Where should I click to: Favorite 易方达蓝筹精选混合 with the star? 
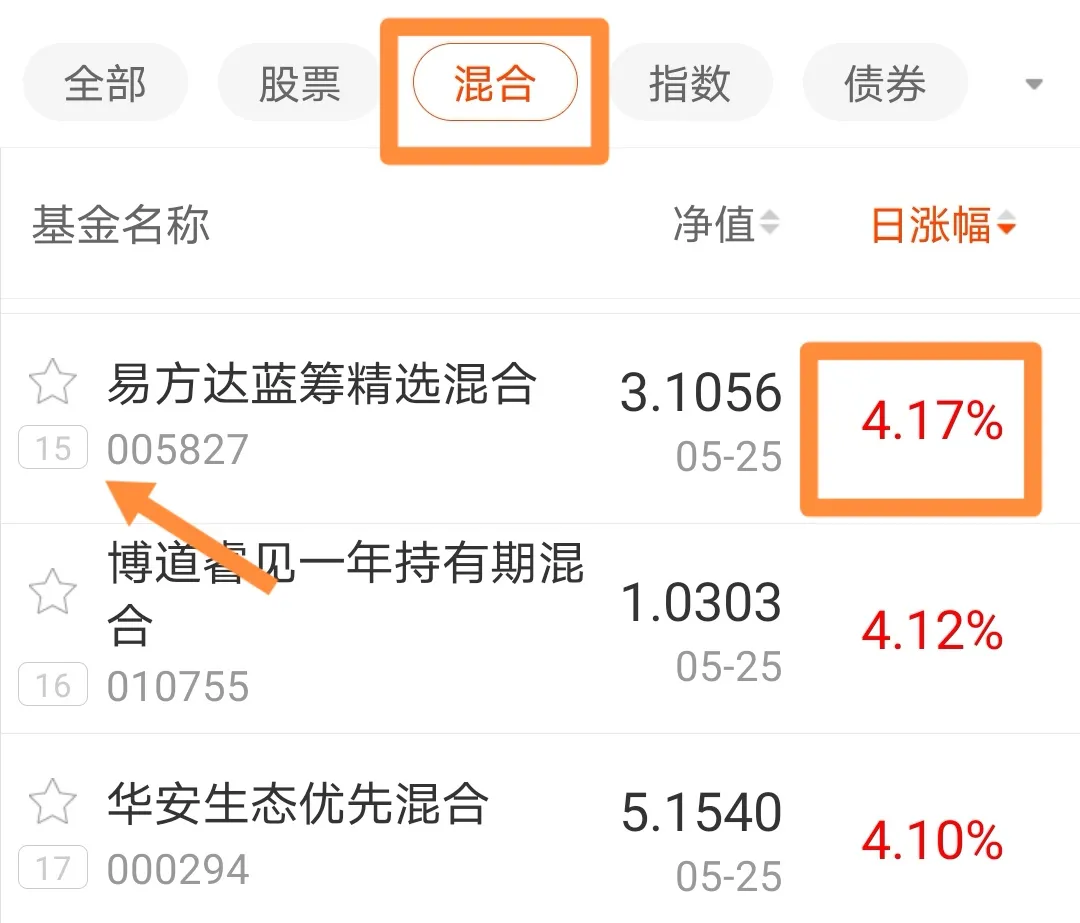pyautogui.click(x=52, y=383)
